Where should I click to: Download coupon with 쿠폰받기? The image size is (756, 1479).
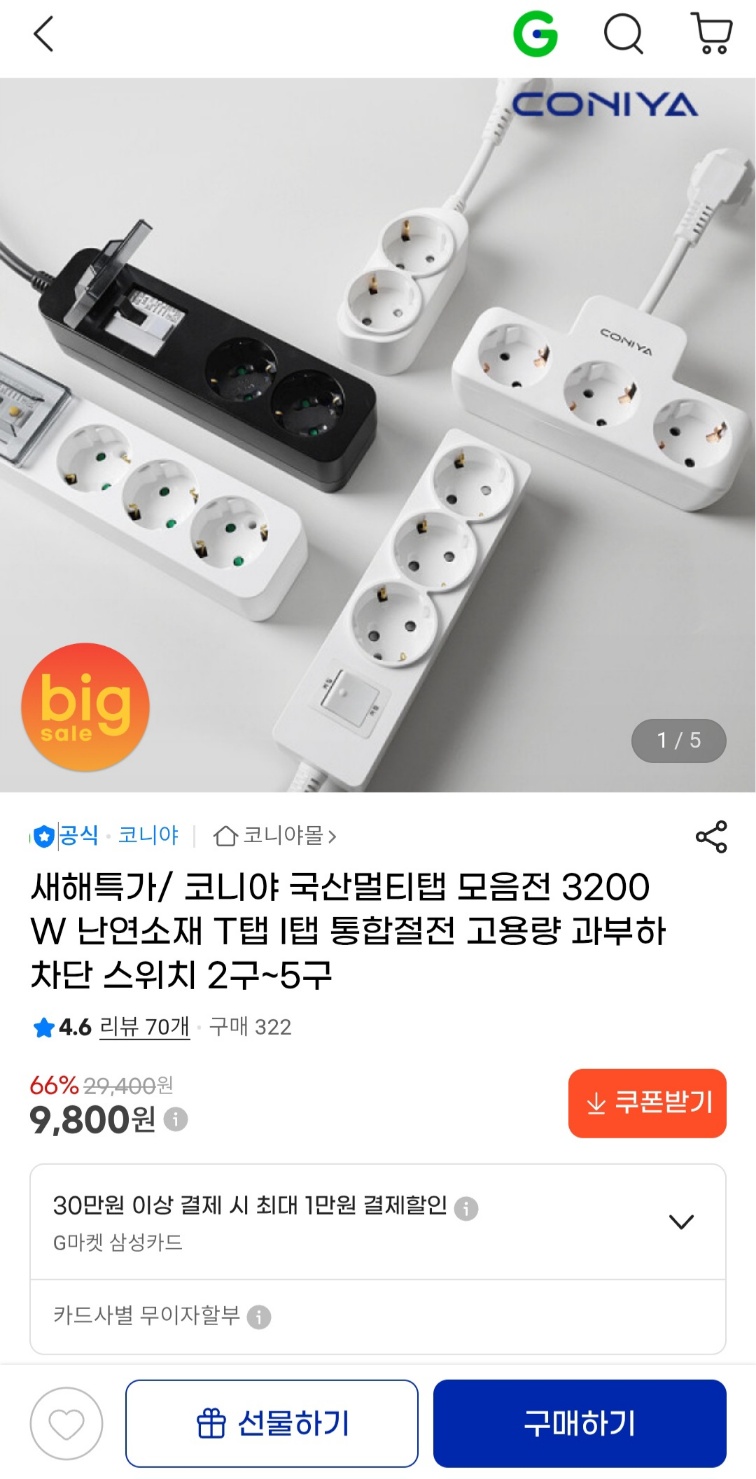pyautogui.click(x=647, y=1103)
